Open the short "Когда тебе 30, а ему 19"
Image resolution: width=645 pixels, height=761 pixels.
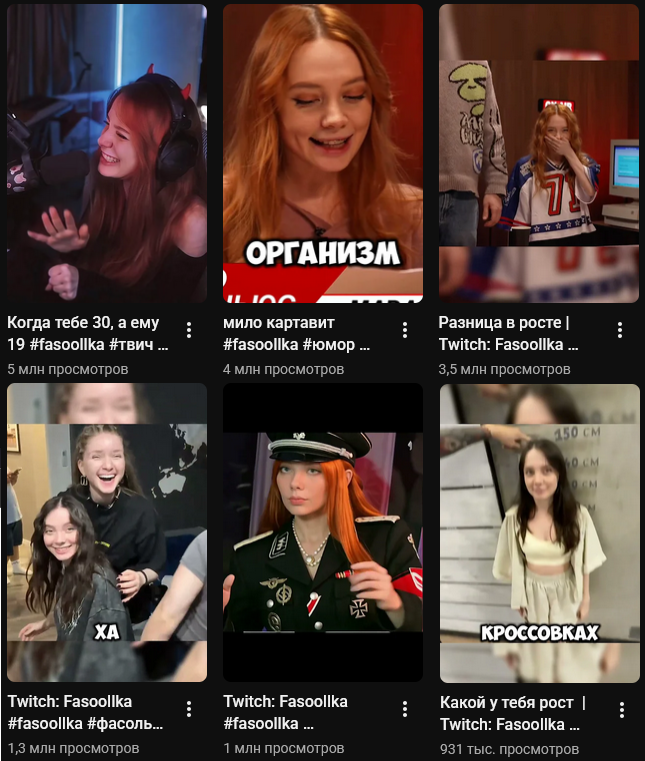click(x=107, y=153)
